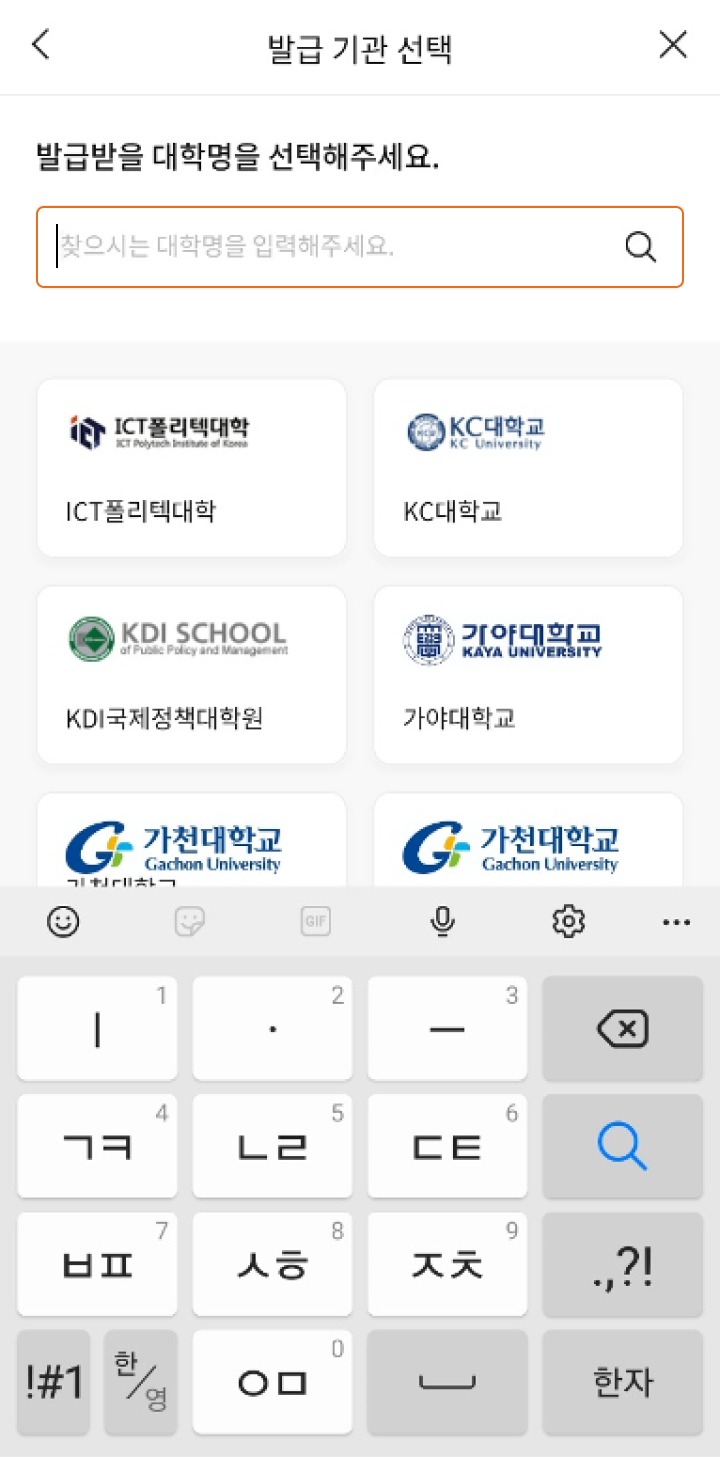Screen dimensions: 720x1457
Task: Open the KDI국제정책대학원 card
Action: point(192,675)
